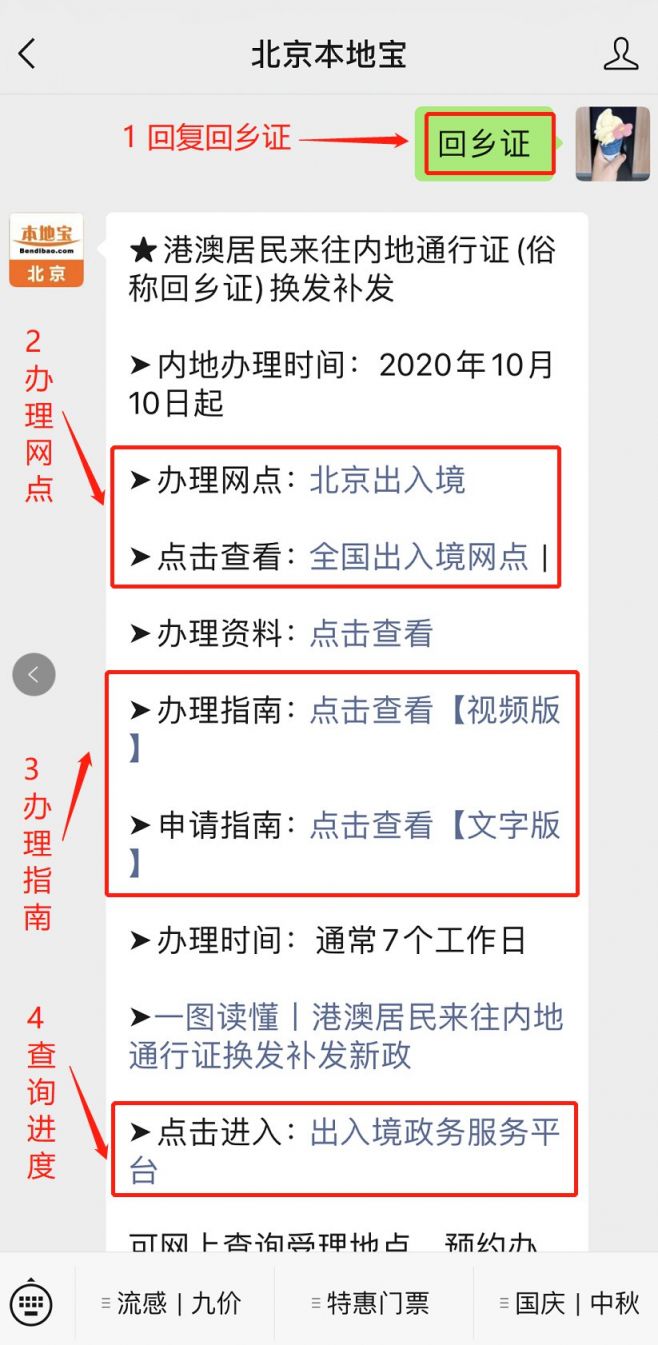Open the 特惠门票 menu
Image resolution: width=658 pixels, height=1345 pixels.
(x=372, y=1303)
